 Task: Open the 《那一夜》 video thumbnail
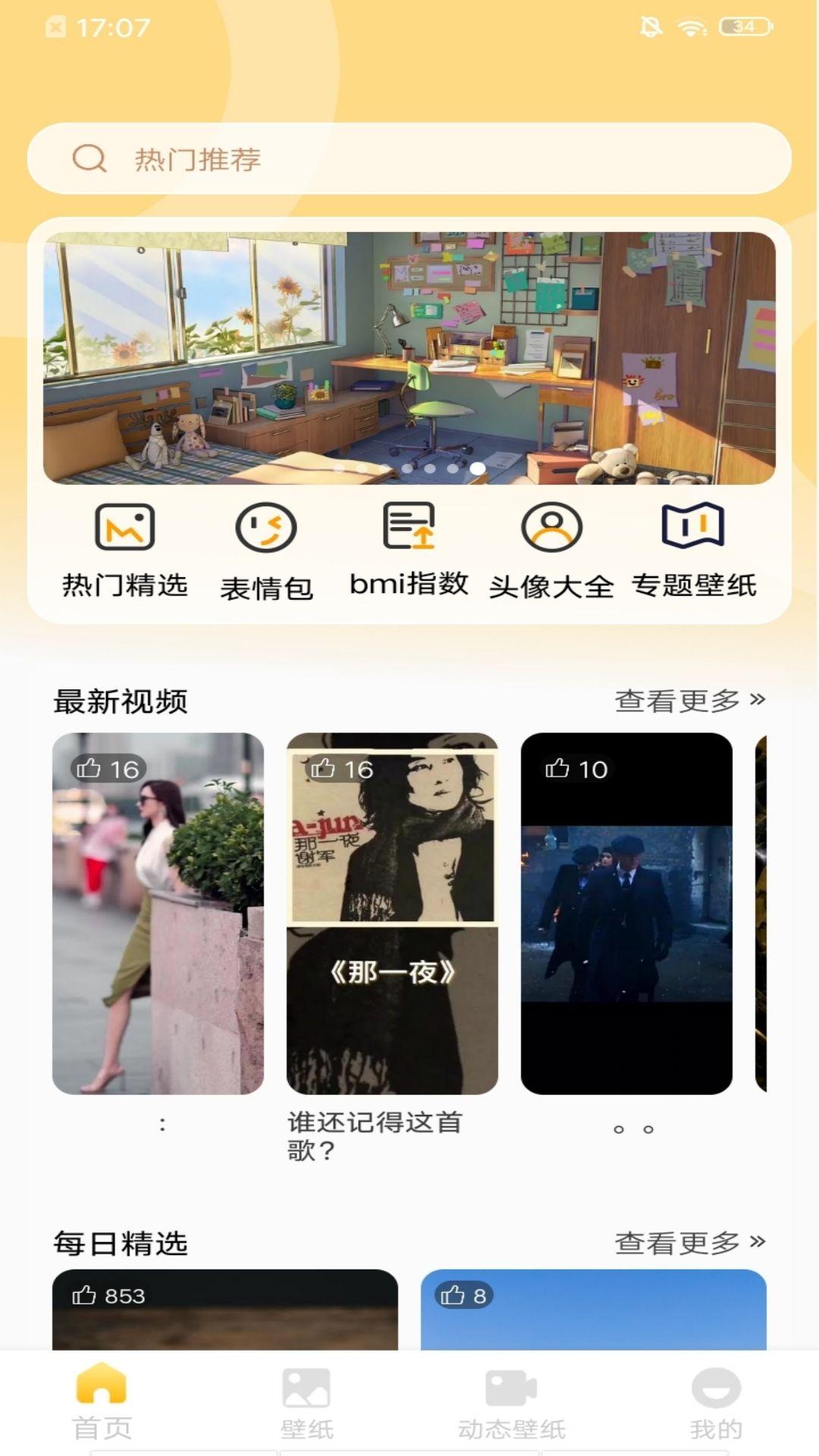tap(392, 910)
